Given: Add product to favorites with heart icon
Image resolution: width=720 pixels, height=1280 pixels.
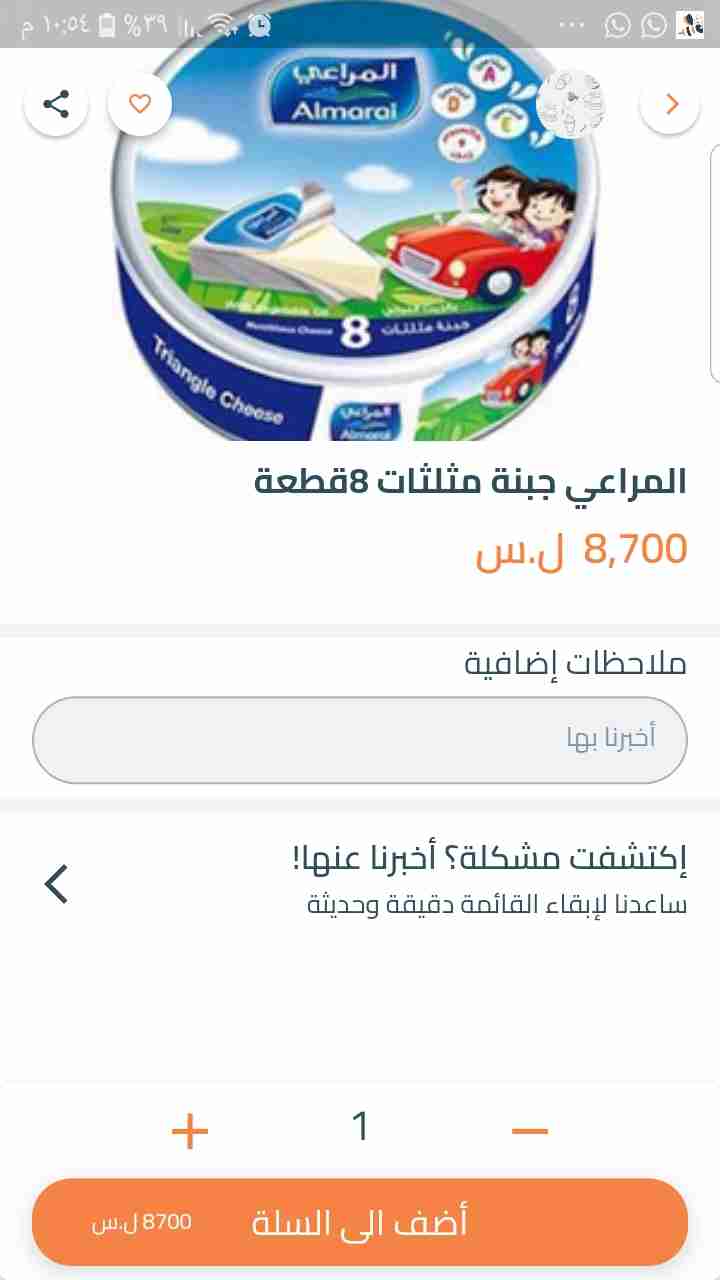Looking at the screenshot, I should click(x=140, y=104).
